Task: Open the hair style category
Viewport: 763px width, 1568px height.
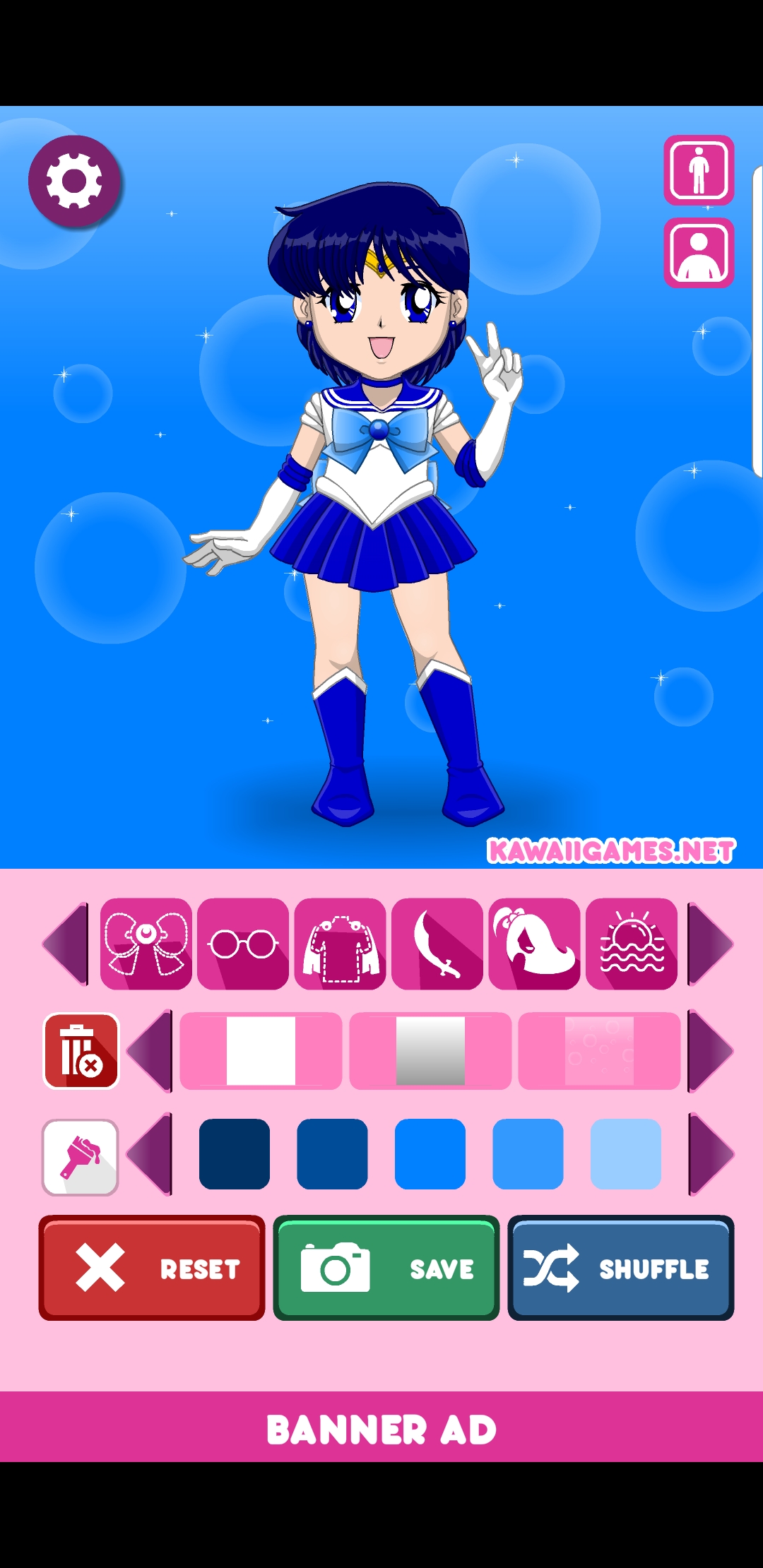Action: coord(535,944)
